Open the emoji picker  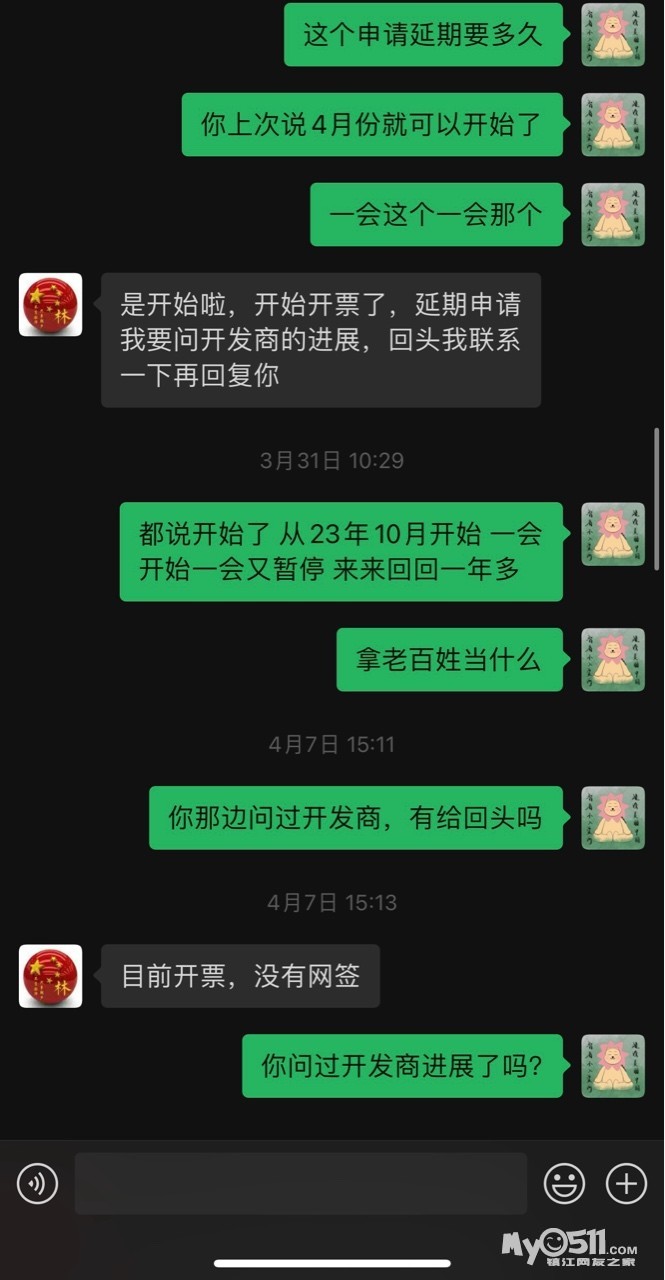564,1184
